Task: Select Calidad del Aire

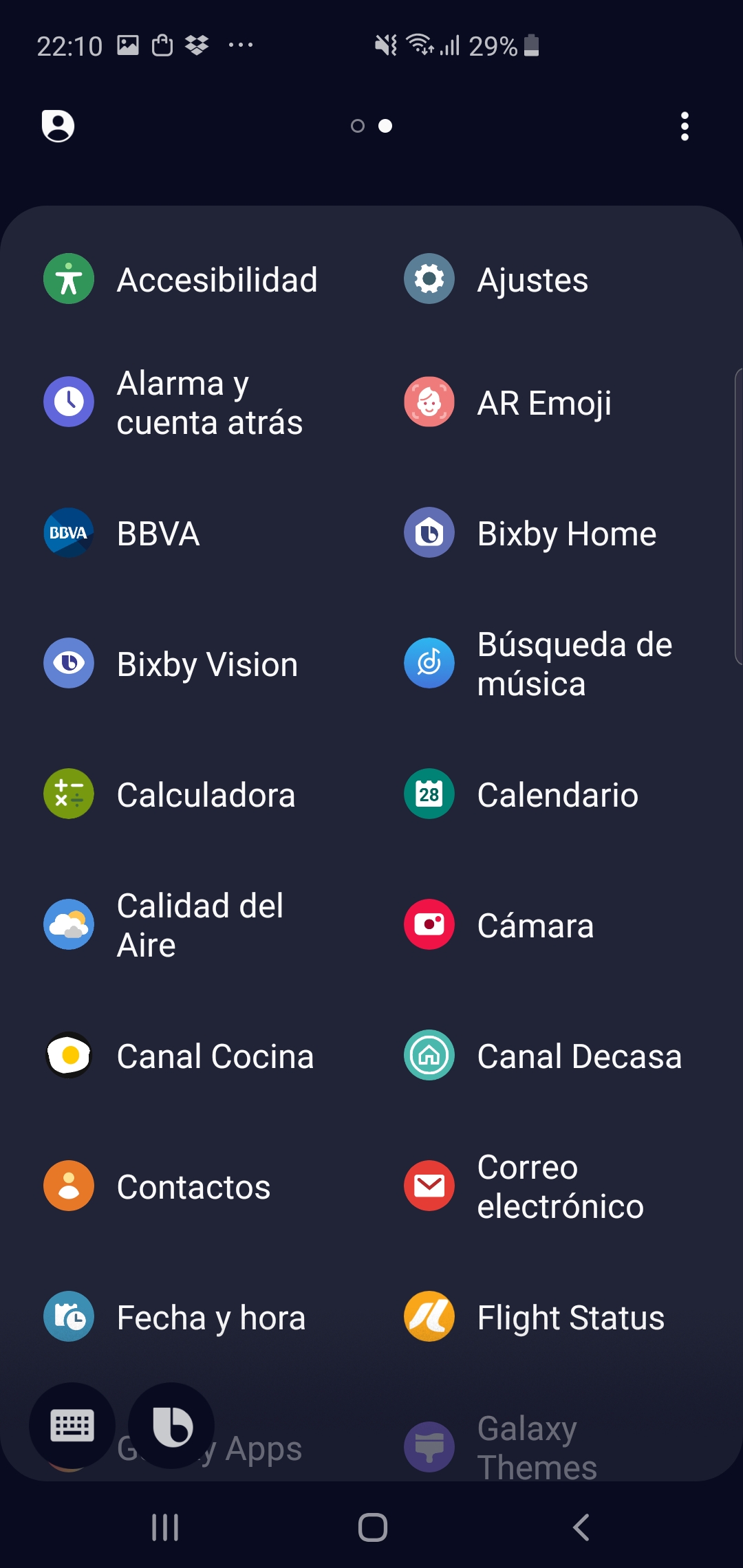Action: coord(164,925)
